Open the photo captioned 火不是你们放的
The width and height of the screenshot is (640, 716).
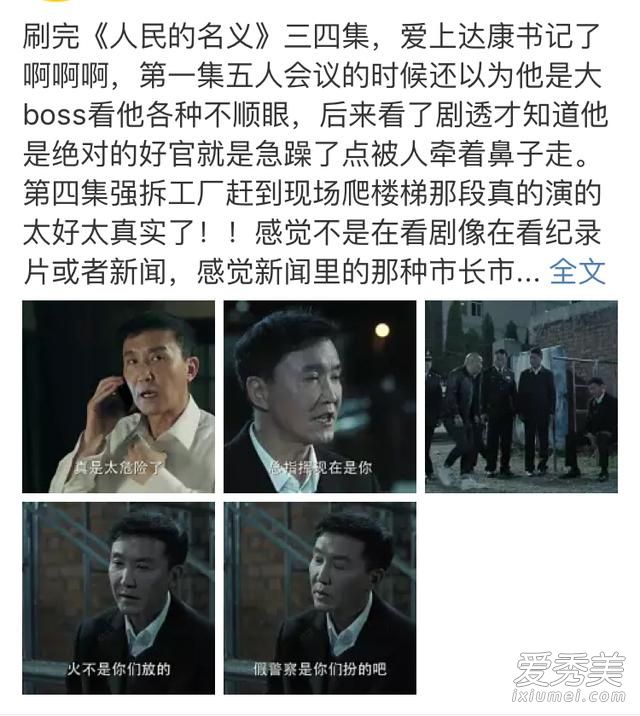click(x=118, y=597)
